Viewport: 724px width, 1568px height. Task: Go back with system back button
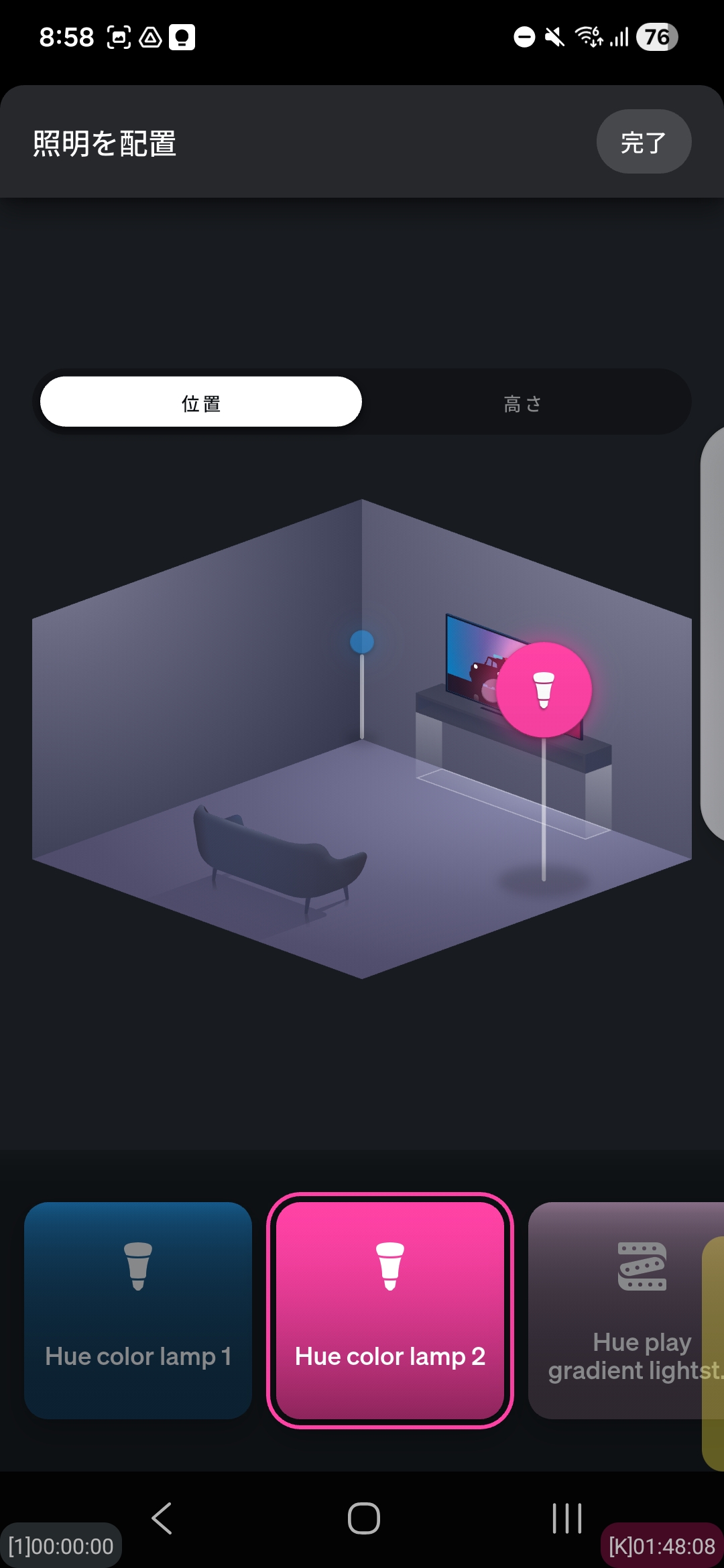(x=162, y=1518)
